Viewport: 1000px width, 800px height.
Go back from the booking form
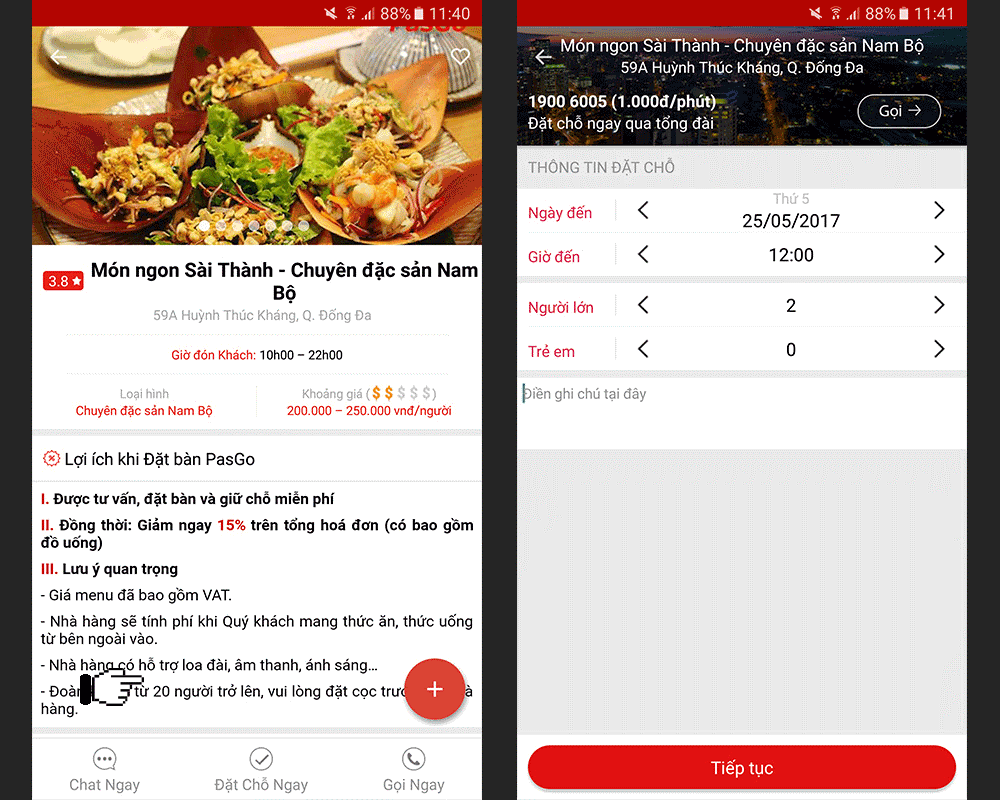tap(543, 57)
